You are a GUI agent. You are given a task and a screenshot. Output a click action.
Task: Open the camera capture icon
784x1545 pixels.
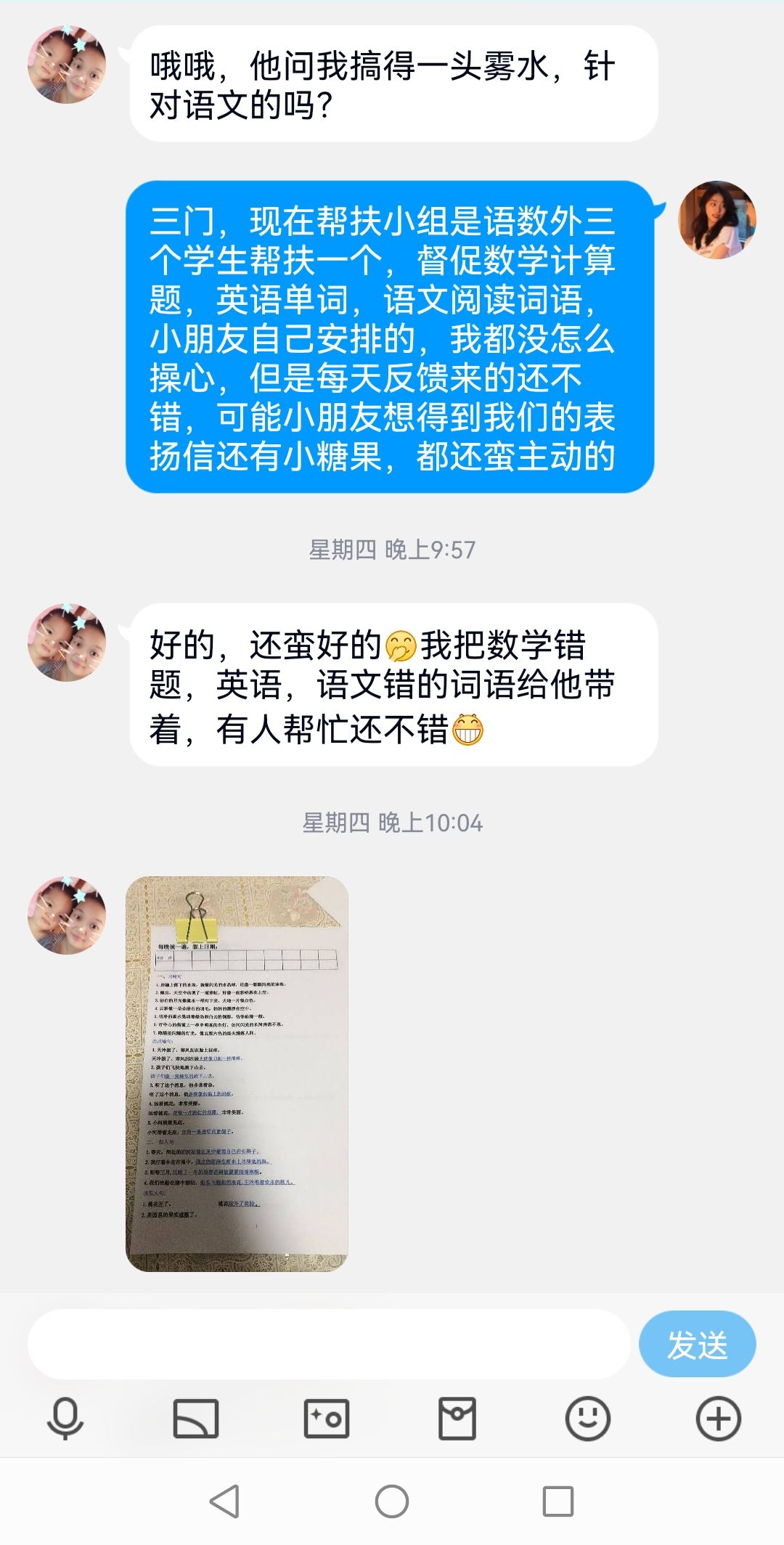(327, 1419)
